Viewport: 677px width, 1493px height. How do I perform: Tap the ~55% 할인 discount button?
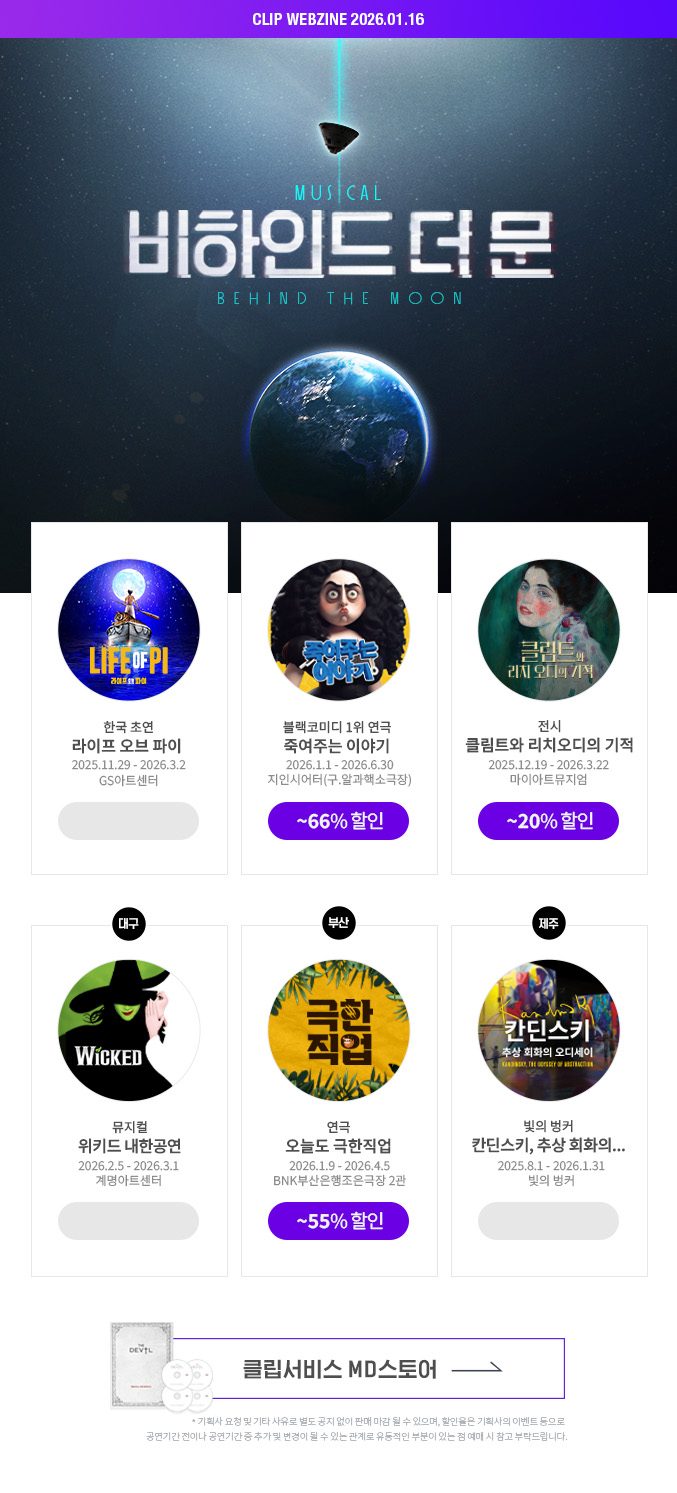coord(338,1221)
